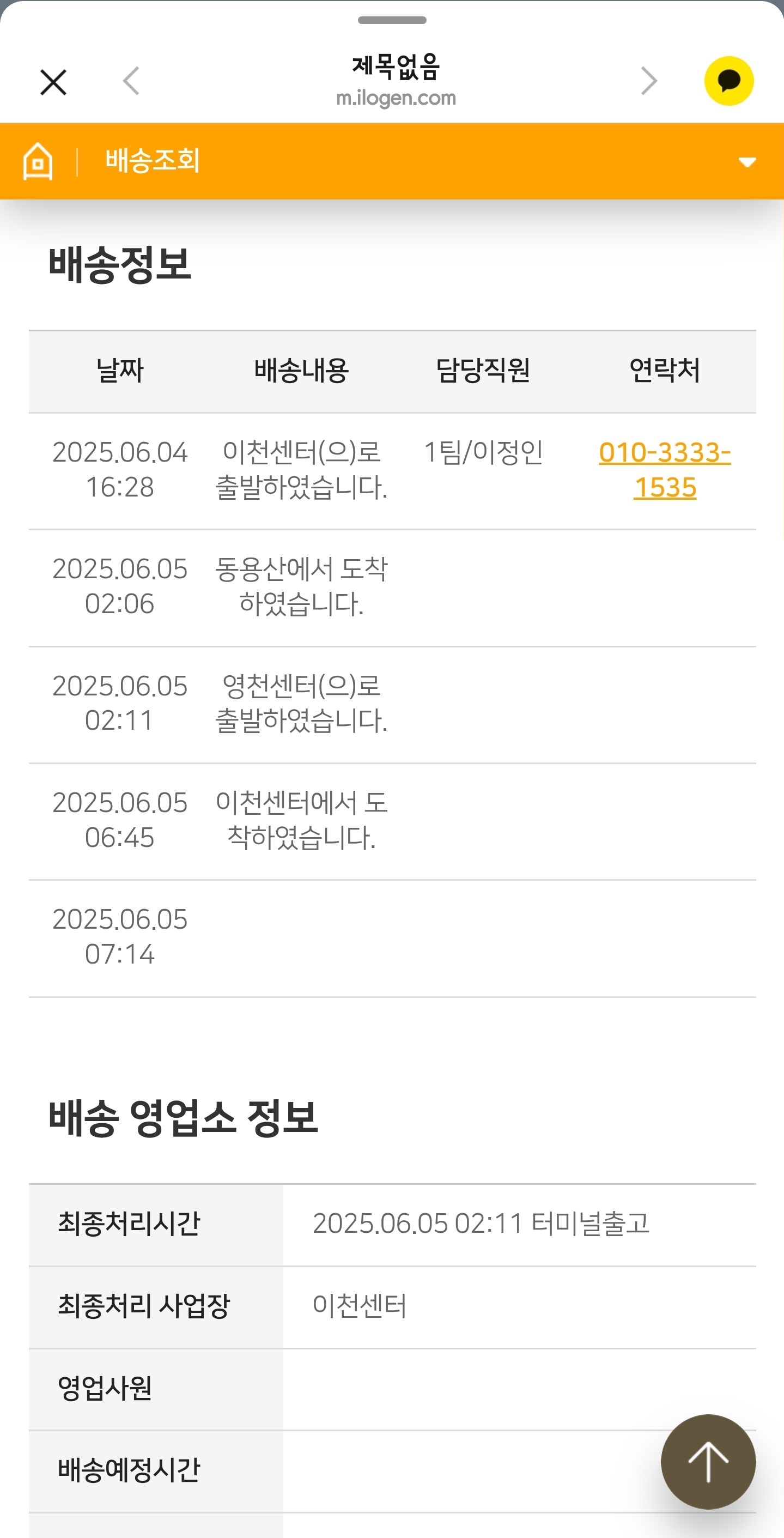The width and height of the screenshot is (784, 1538).
Task: Call the courier at 010-3333-1535
Action: [x=665, y=469]
